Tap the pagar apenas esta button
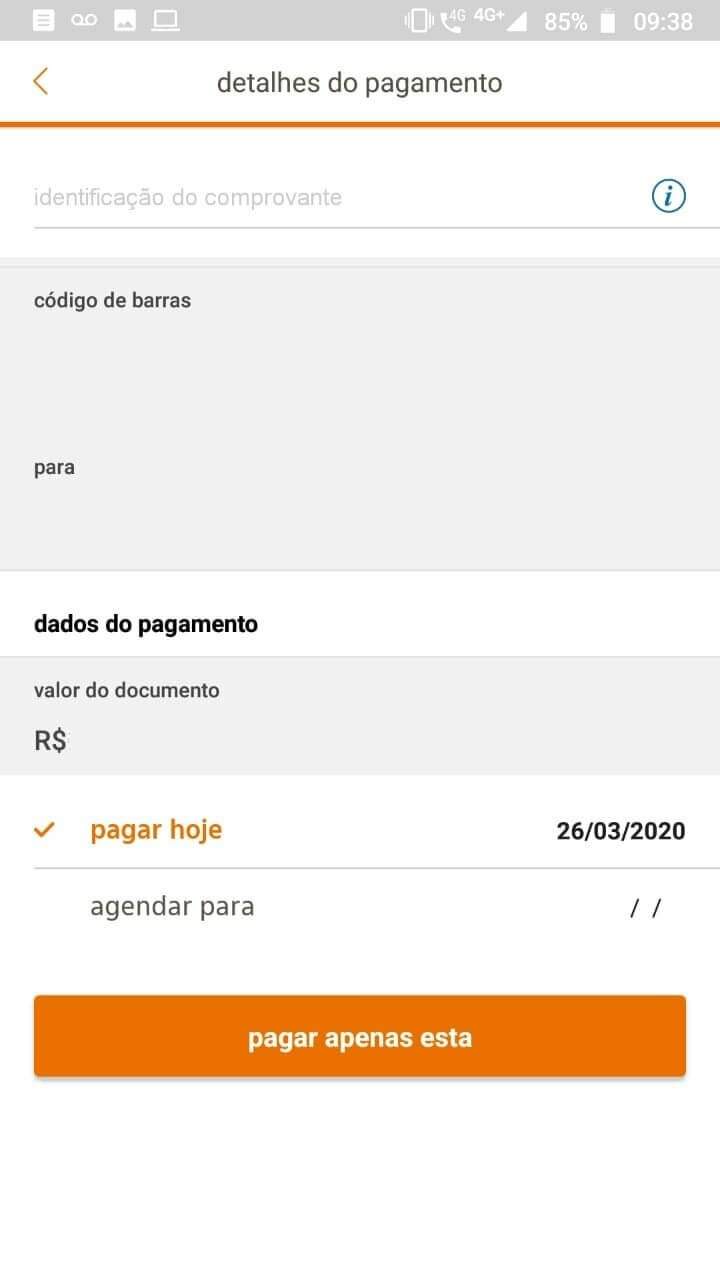 tap(360, 1036)
